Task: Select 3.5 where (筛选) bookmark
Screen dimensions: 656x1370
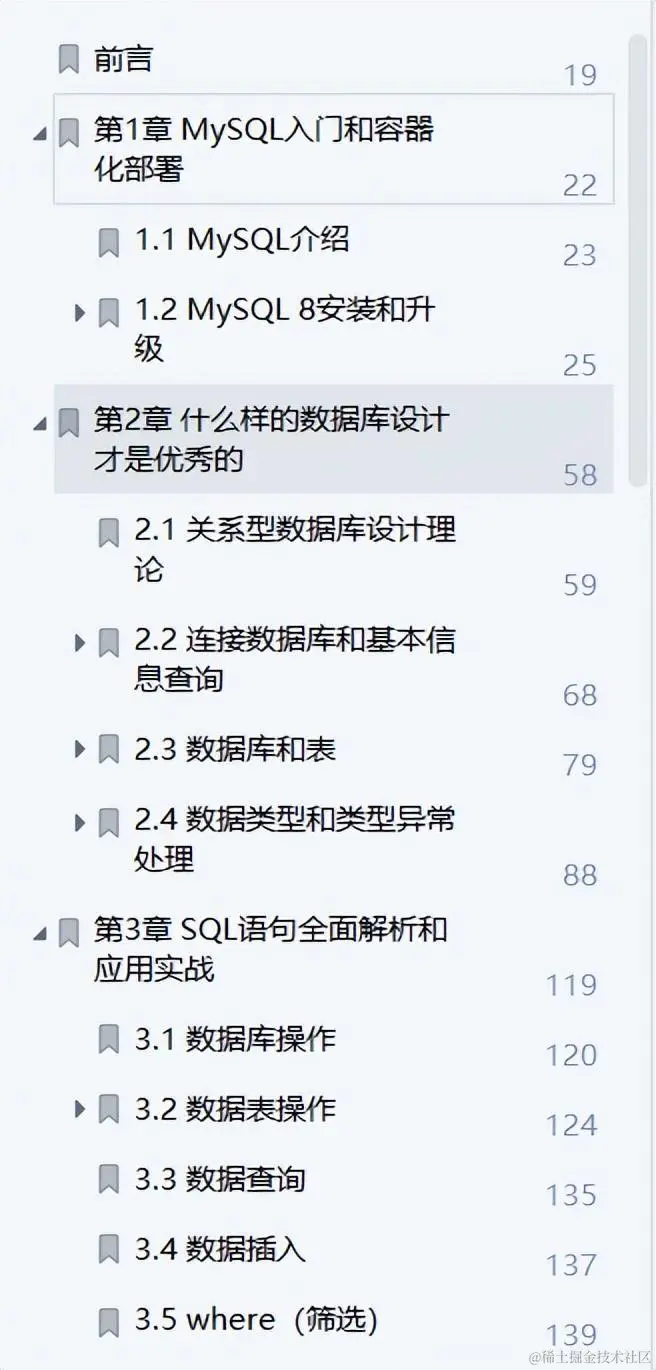Action: (256, 1320)
